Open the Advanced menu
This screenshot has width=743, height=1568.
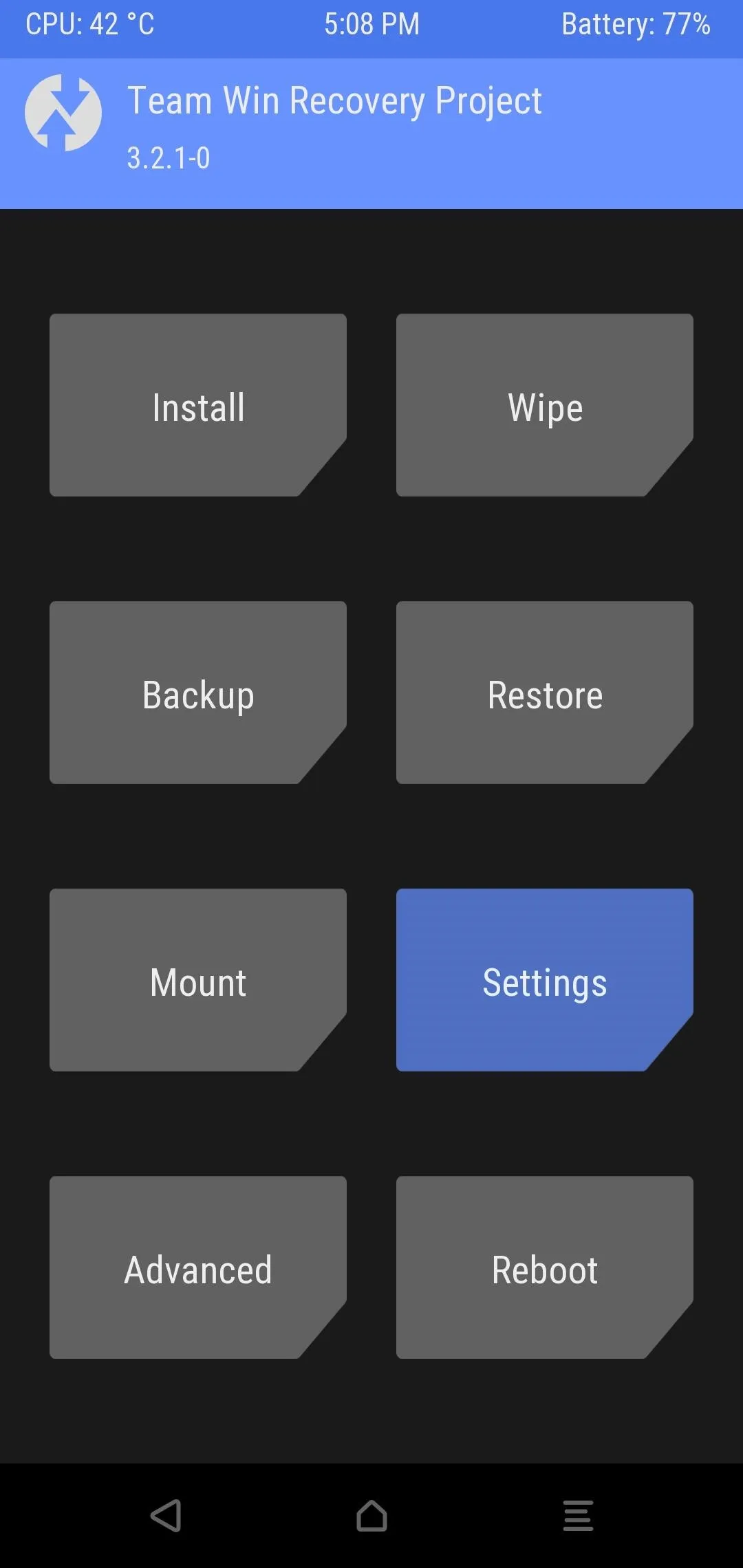pyautogui.click(x=198, y=1267)
